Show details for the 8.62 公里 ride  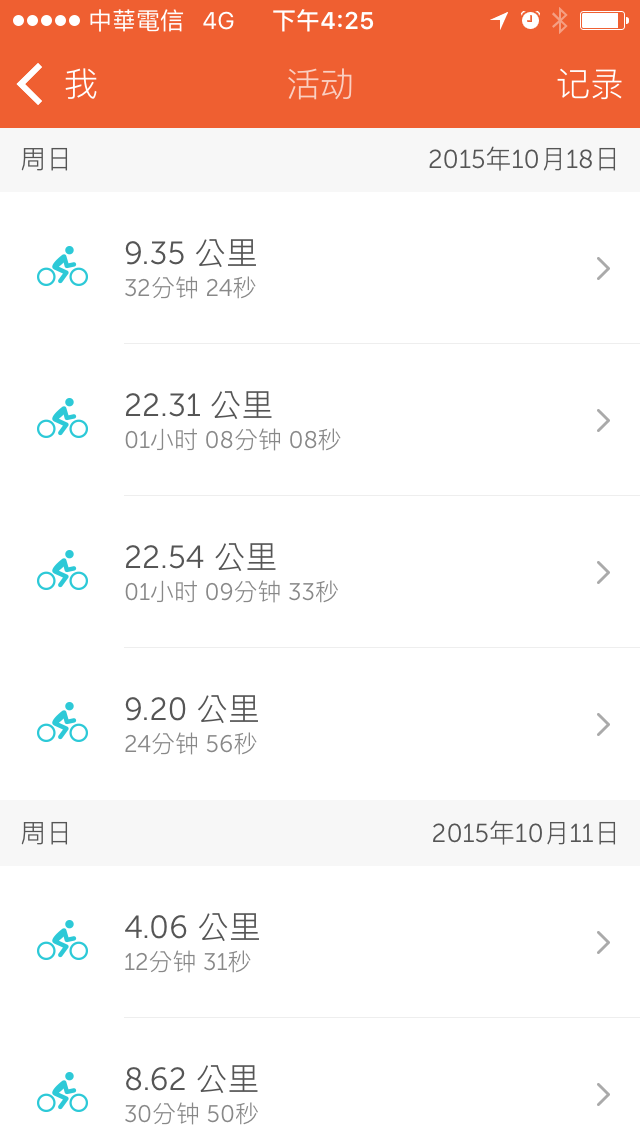(x=320, y=1077)
